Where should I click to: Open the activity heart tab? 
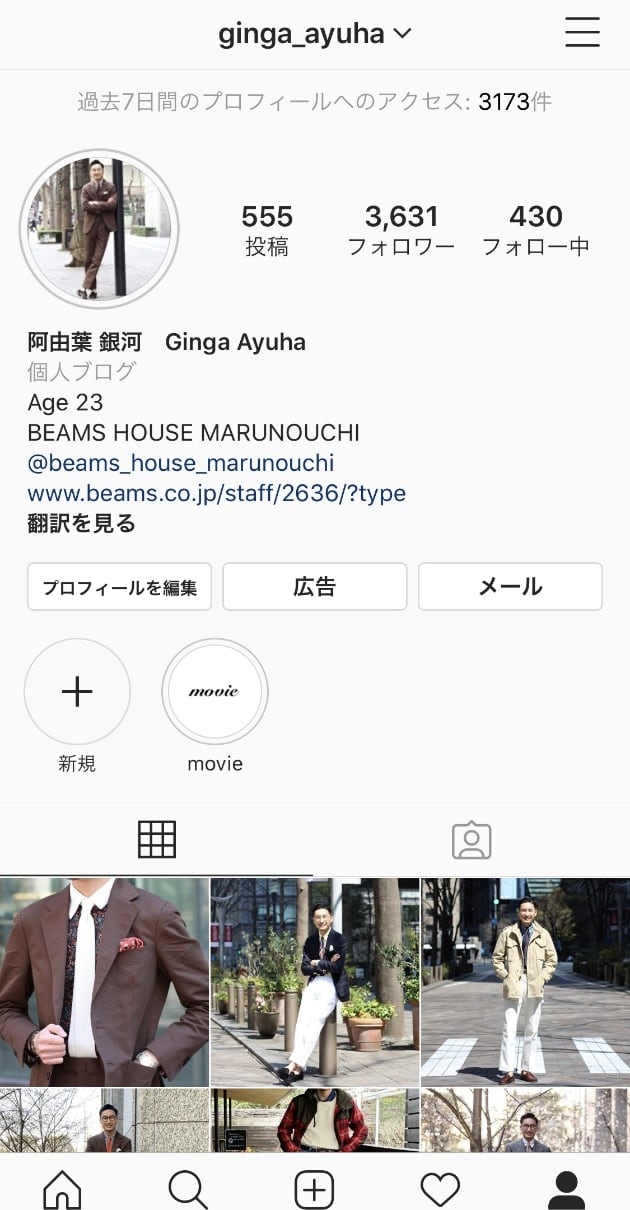pos(440,1189)
